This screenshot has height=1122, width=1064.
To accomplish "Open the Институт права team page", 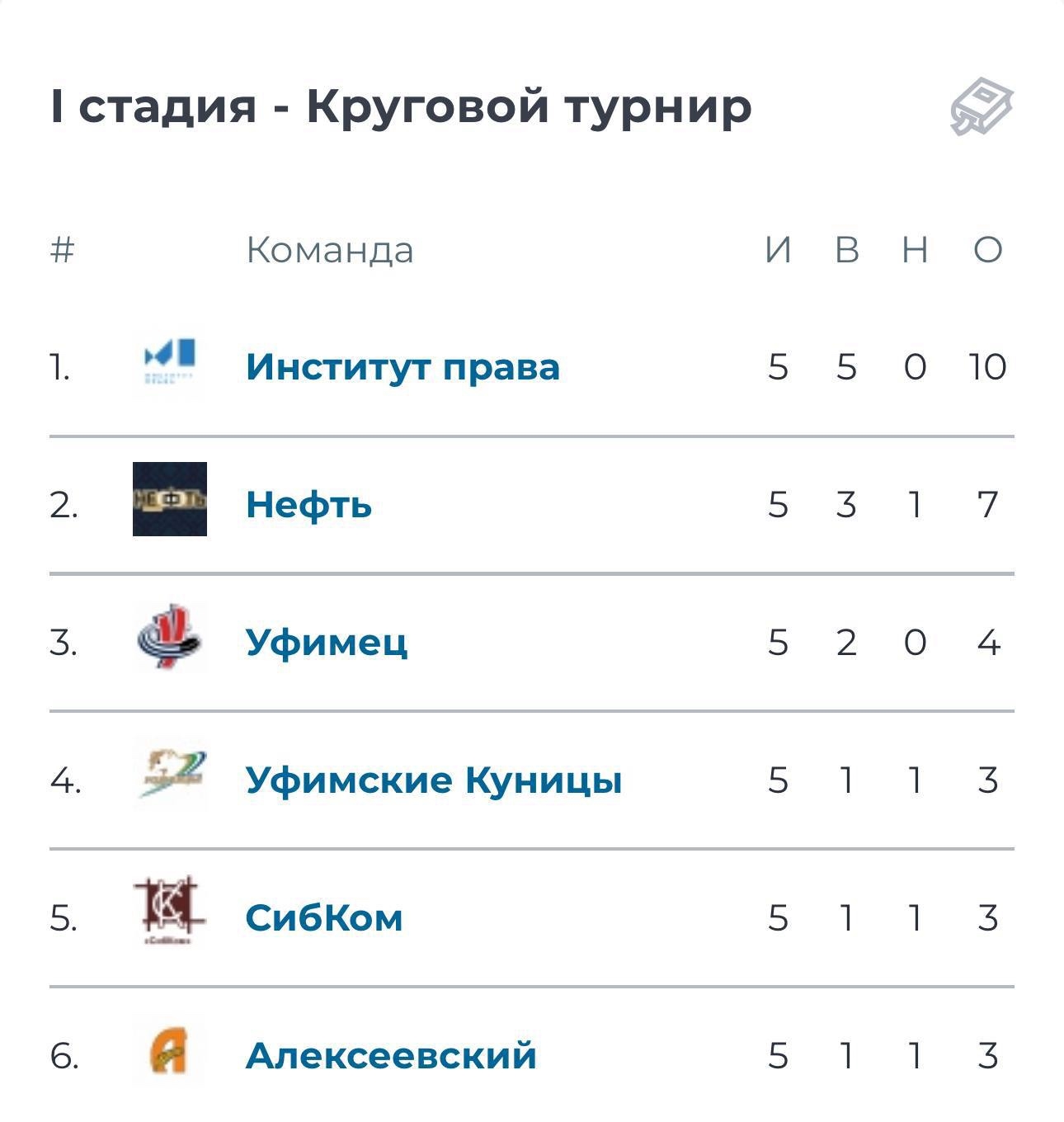I will (403, 367).
